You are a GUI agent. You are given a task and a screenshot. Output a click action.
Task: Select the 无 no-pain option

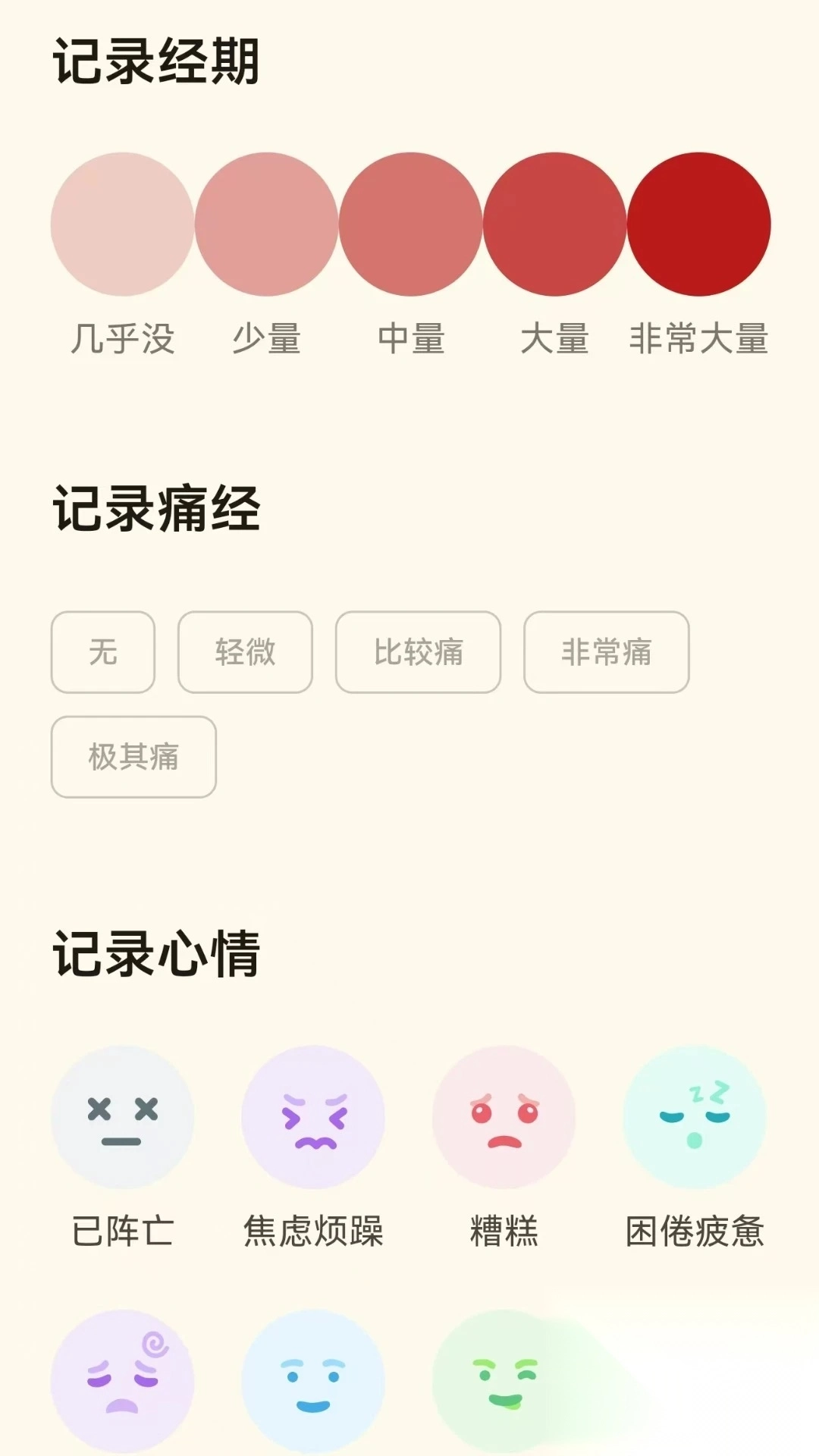(x=102, y=654)
